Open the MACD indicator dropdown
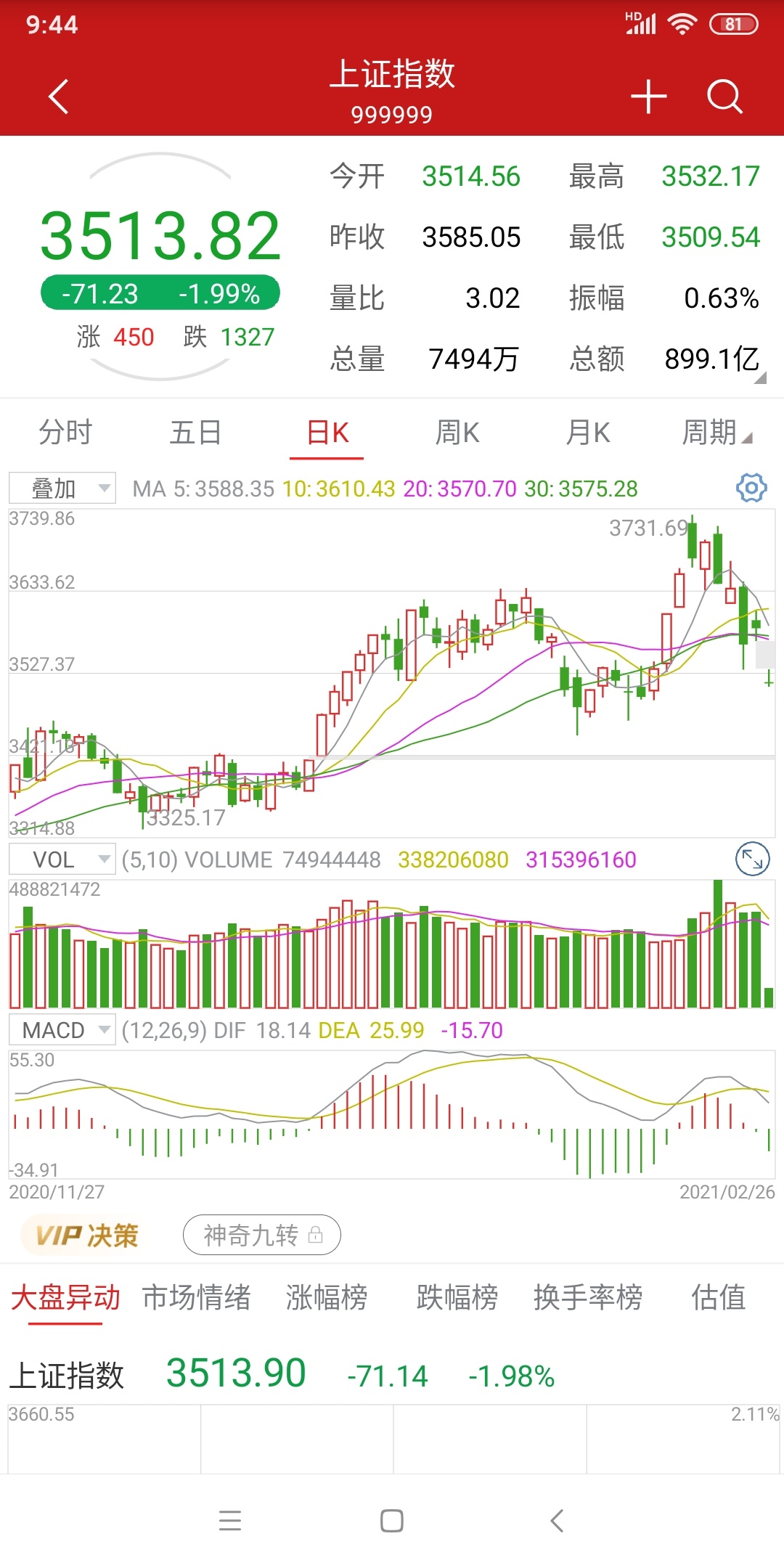 coord(62,1030)
